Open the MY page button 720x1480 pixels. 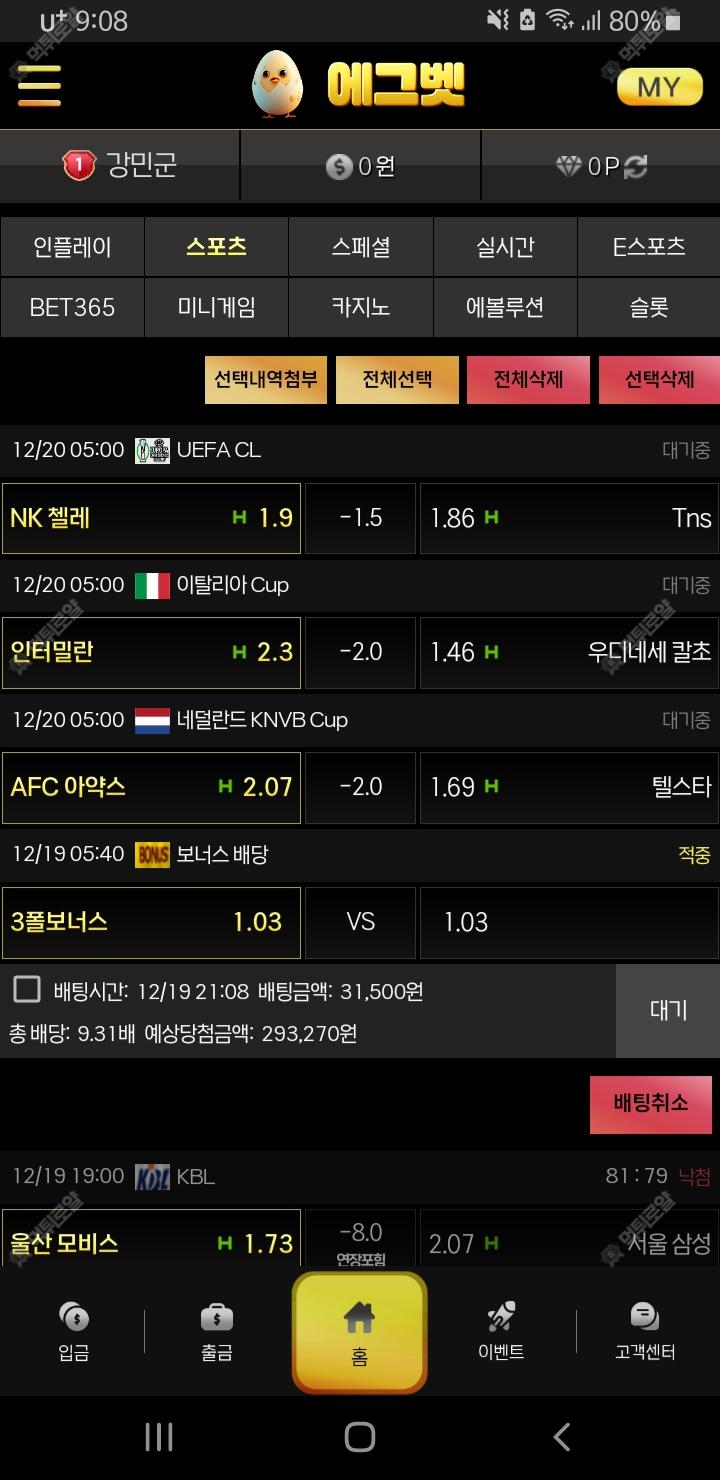659,87
